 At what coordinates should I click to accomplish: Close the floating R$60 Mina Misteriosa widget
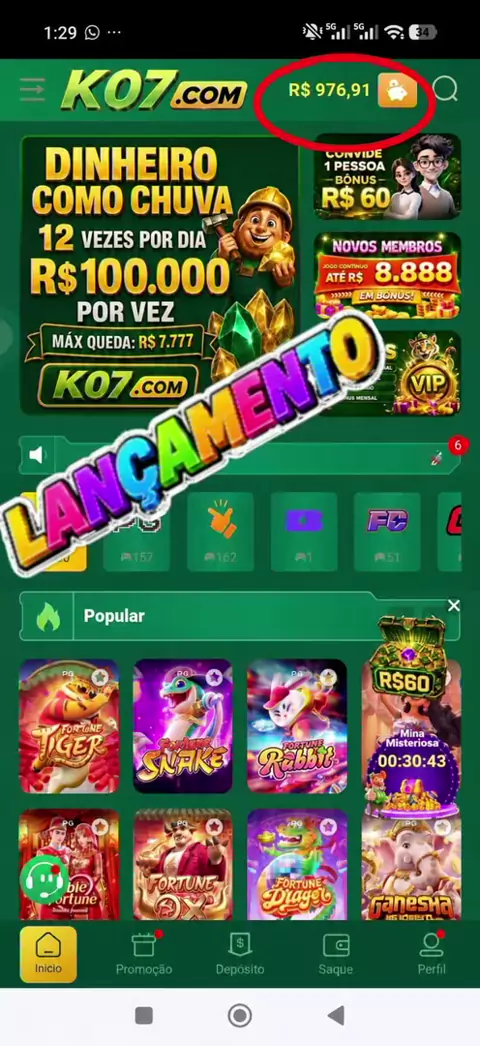click(454, 606)
